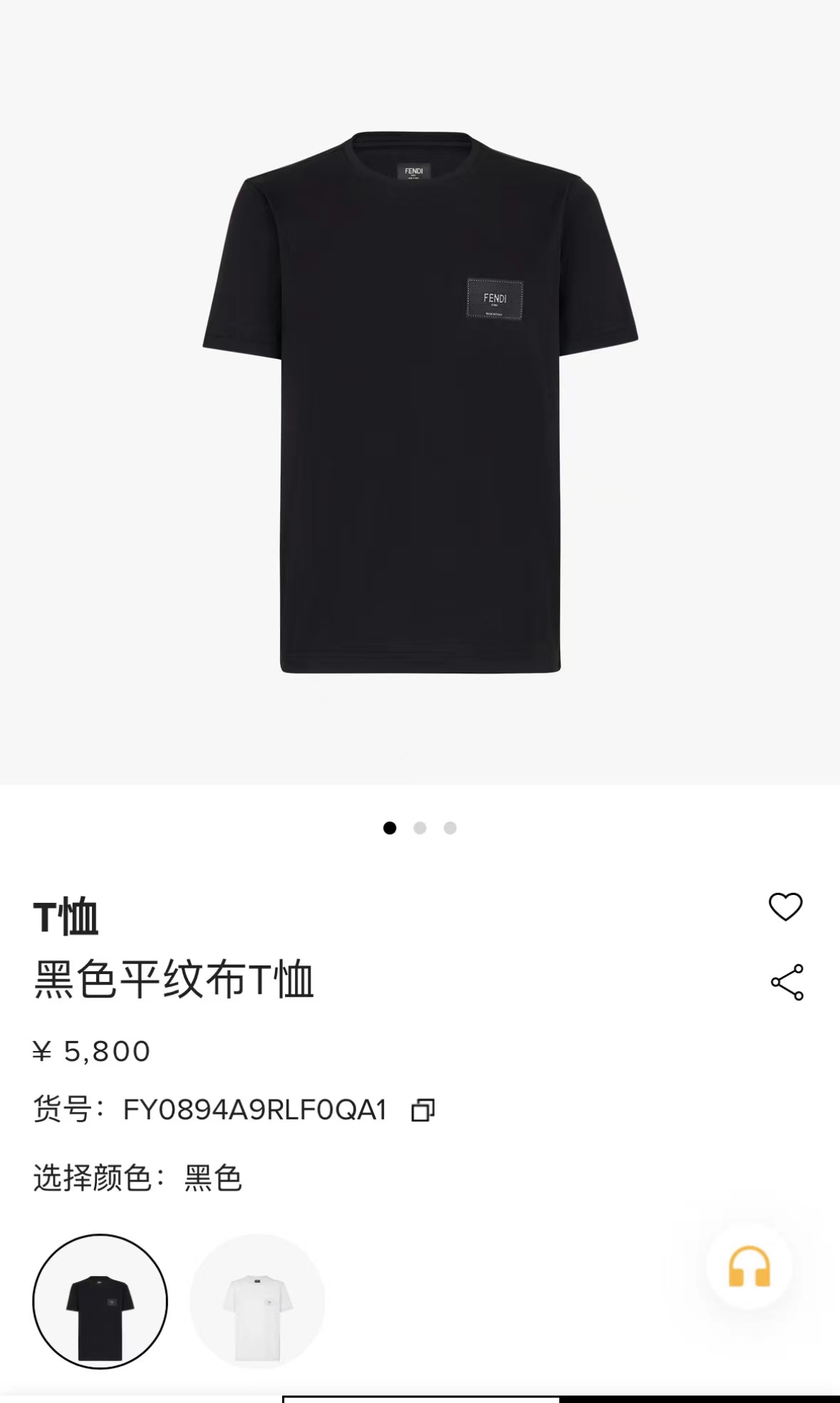This screenshot has width=840, height=1403.
Task: Select the black color swatch
Action: coord(100,1301)
